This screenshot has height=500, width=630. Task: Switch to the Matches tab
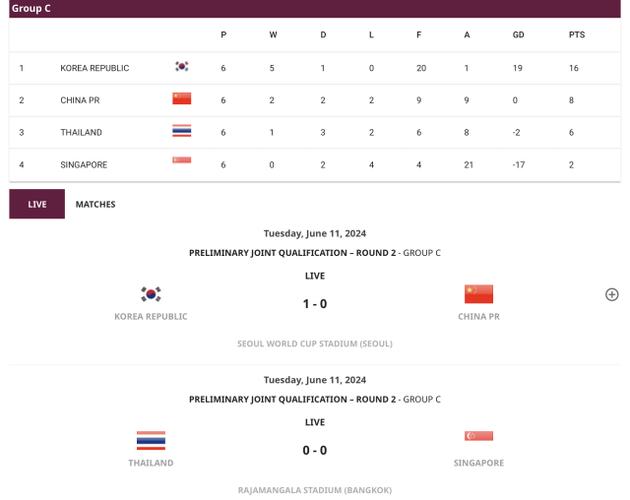(95, 204)
